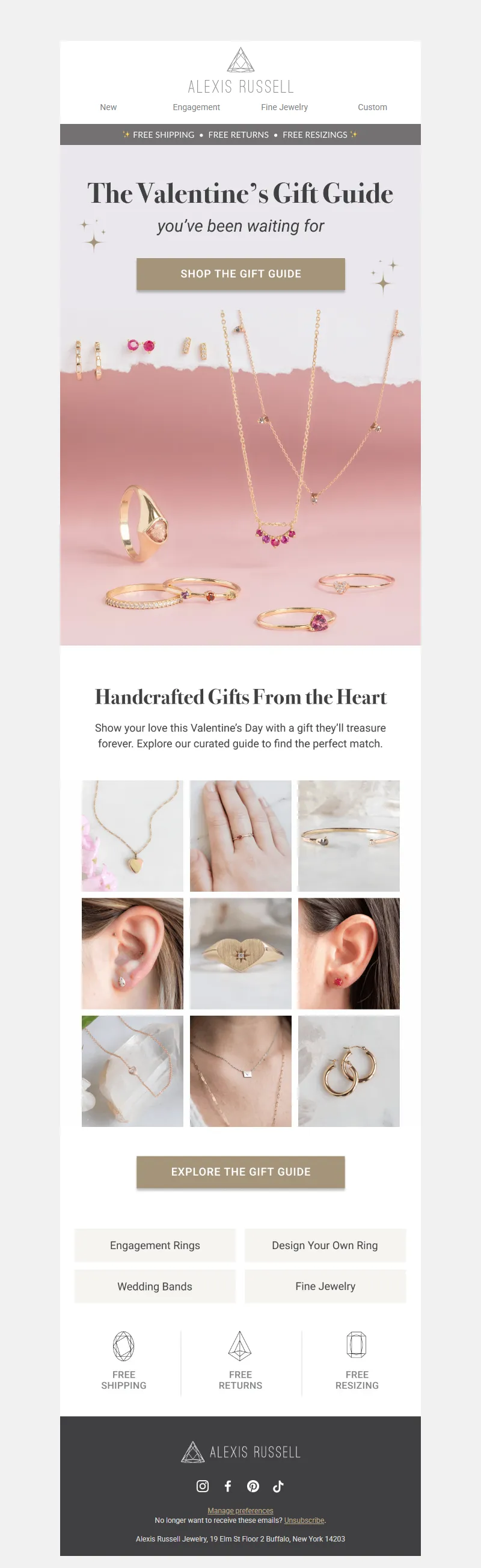The width and height of the screenshot is (481, 1568).
Task: Tap the Shop the Gift Guide button
Action: point(241,274)
